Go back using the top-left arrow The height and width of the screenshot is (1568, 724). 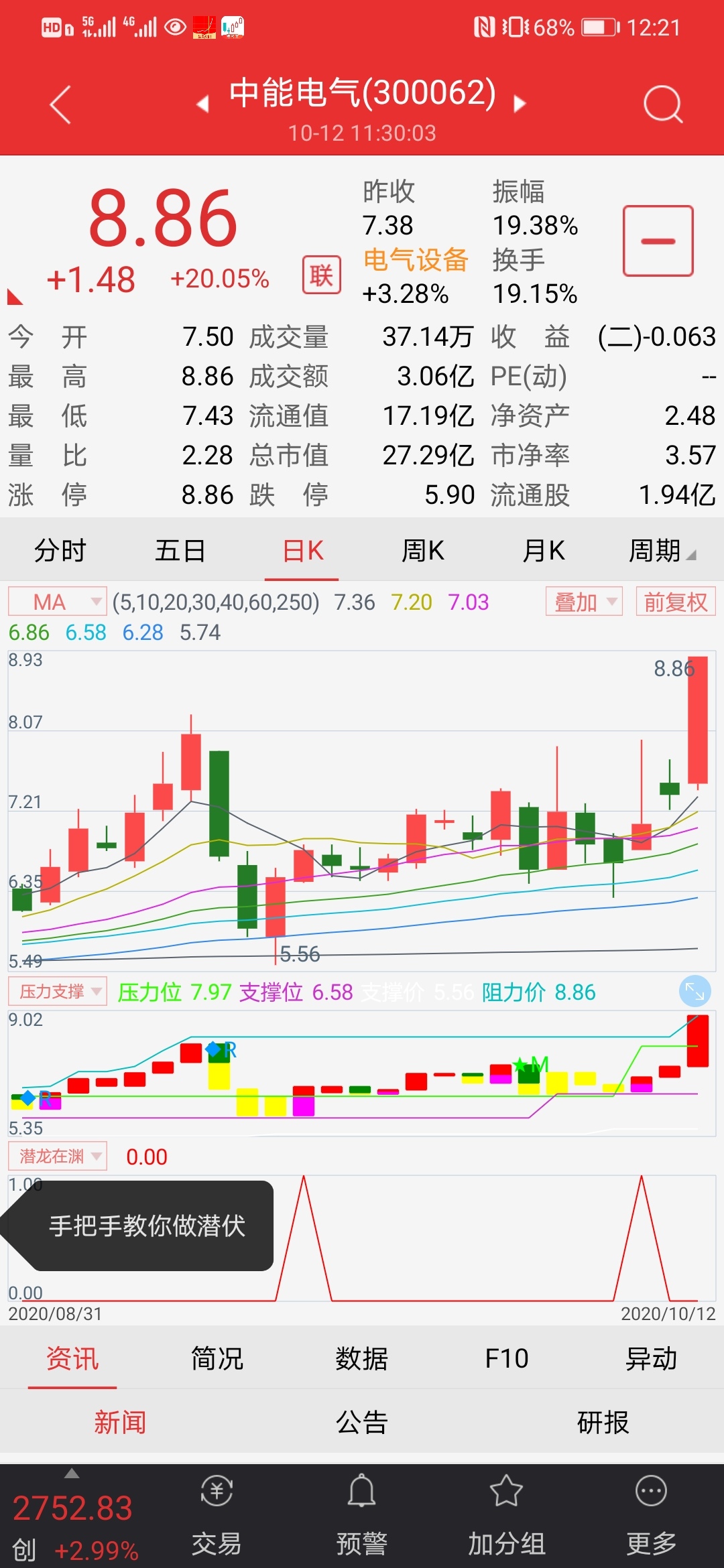point(60,105)
